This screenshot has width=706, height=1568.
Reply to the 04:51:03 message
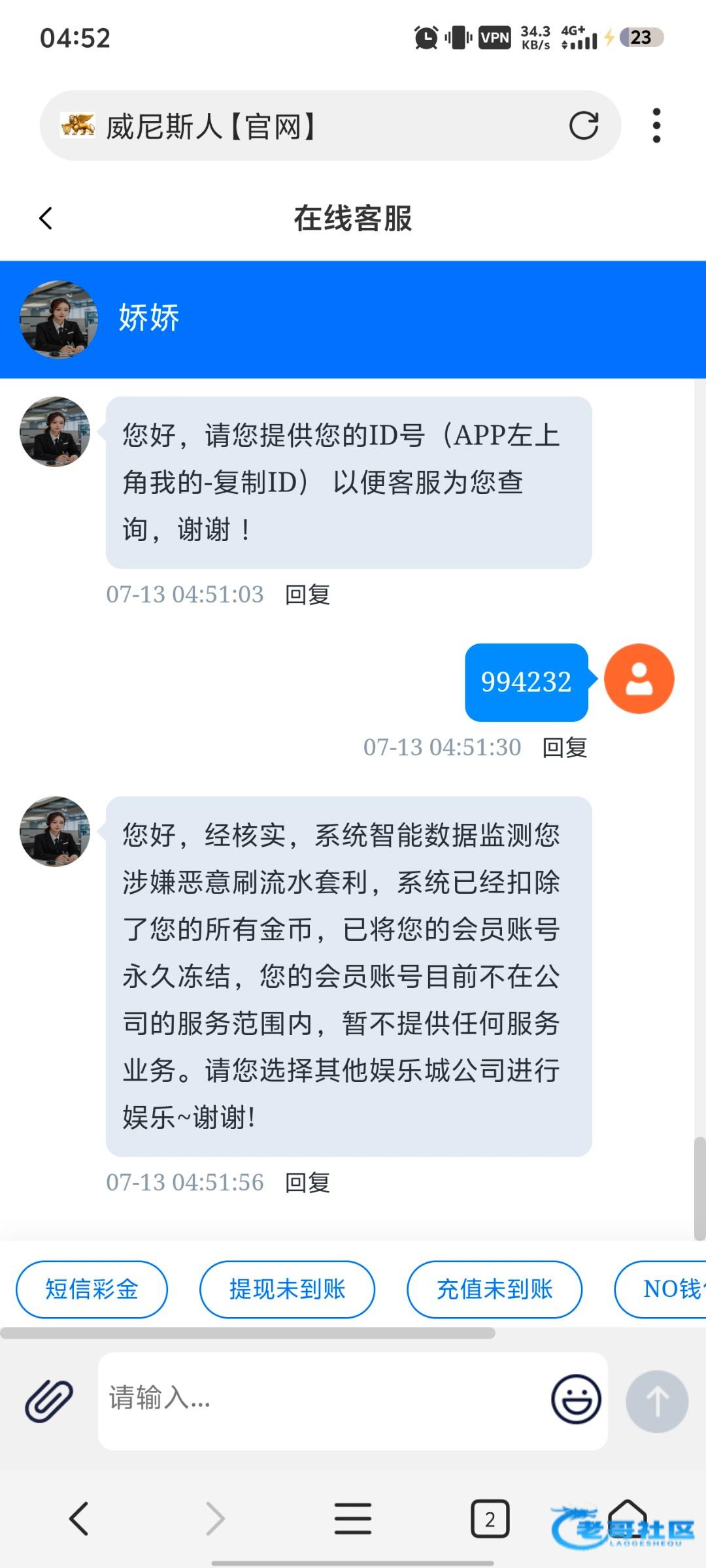pos(307,595)
